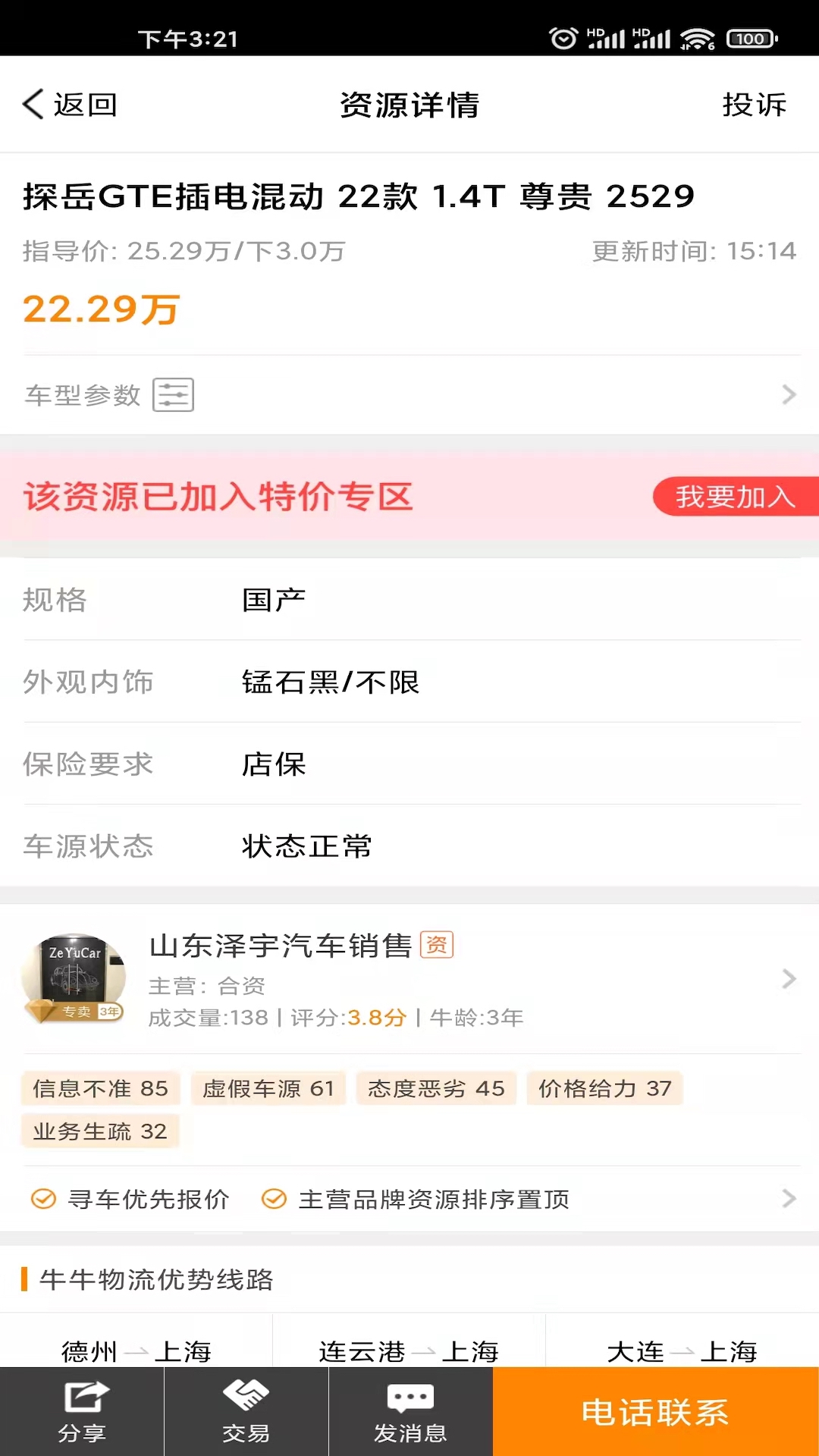Tap the share icon labeled 分享
Screen dimensions: 819x1456
coord(81,1410)
